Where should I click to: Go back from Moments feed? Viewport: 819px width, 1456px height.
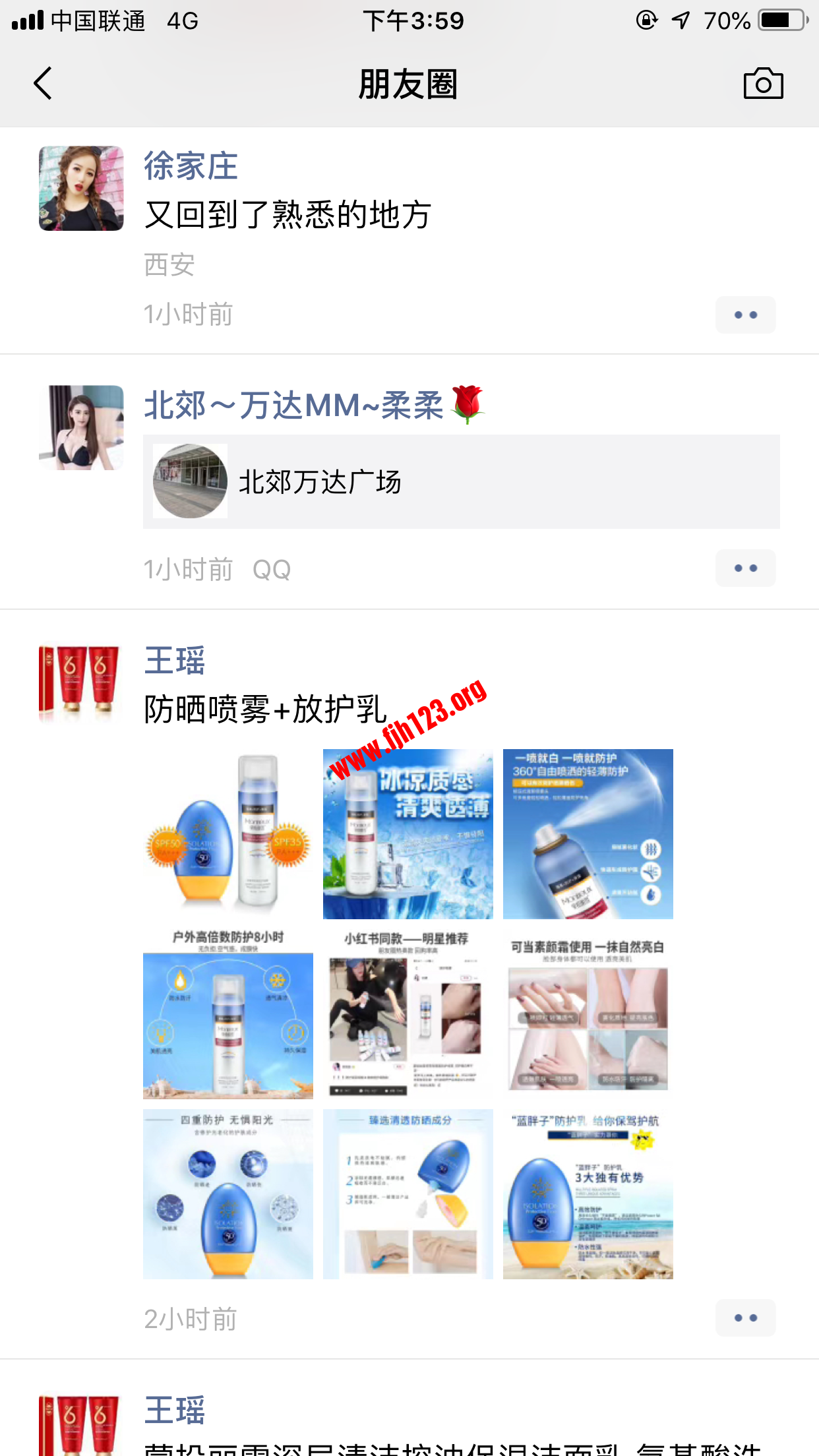click(x=44, y=84)
